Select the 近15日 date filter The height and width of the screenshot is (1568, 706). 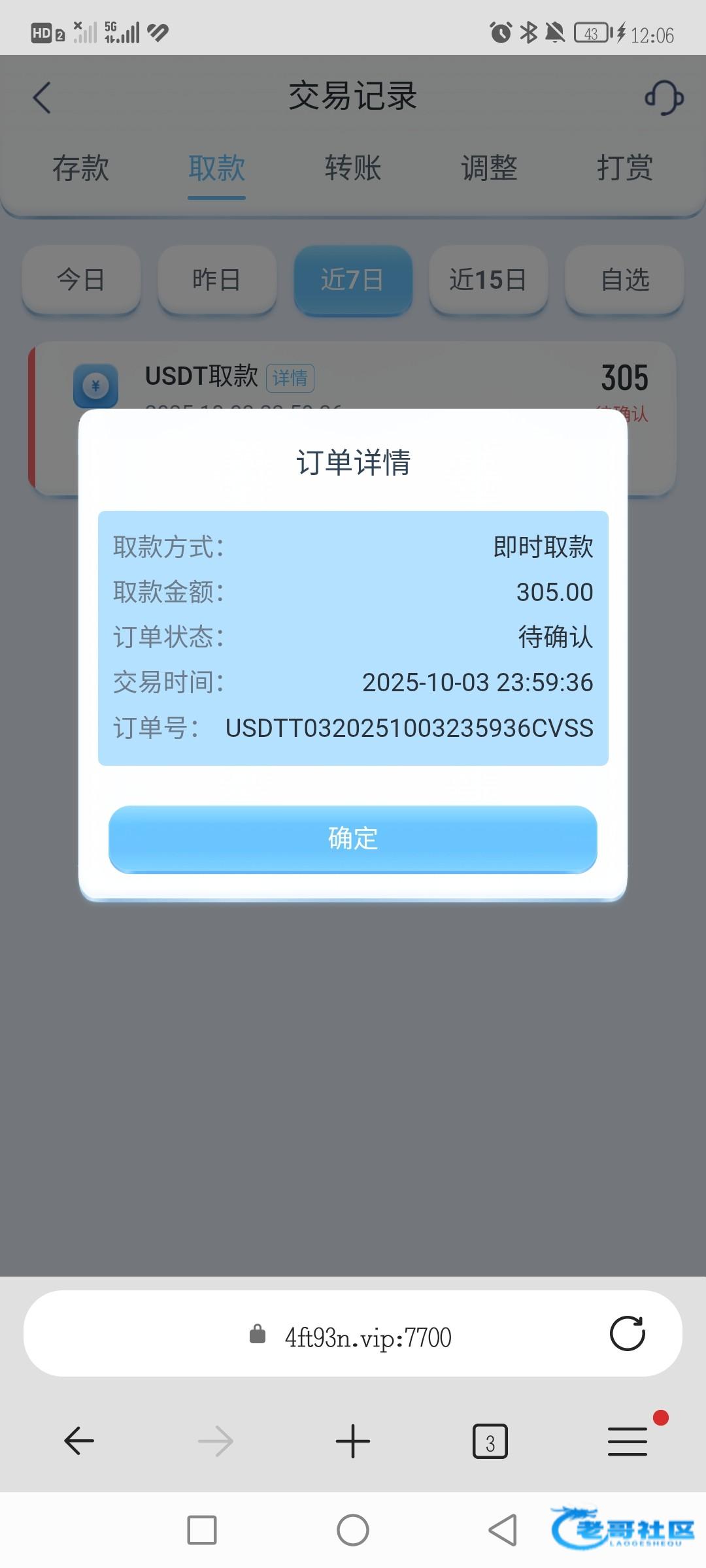pyautogui.click(x=488, y=280)
